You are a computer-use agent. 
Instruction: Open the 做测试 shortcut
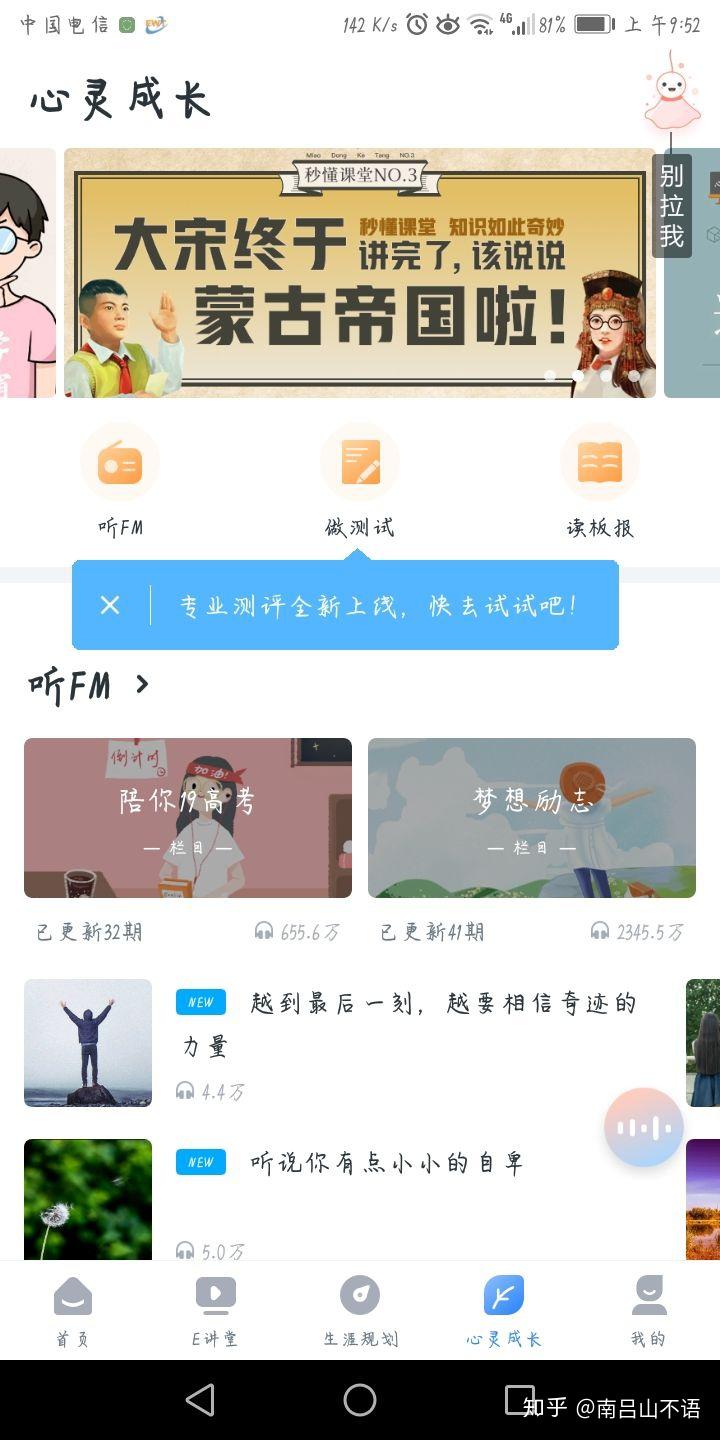point(360,463)
